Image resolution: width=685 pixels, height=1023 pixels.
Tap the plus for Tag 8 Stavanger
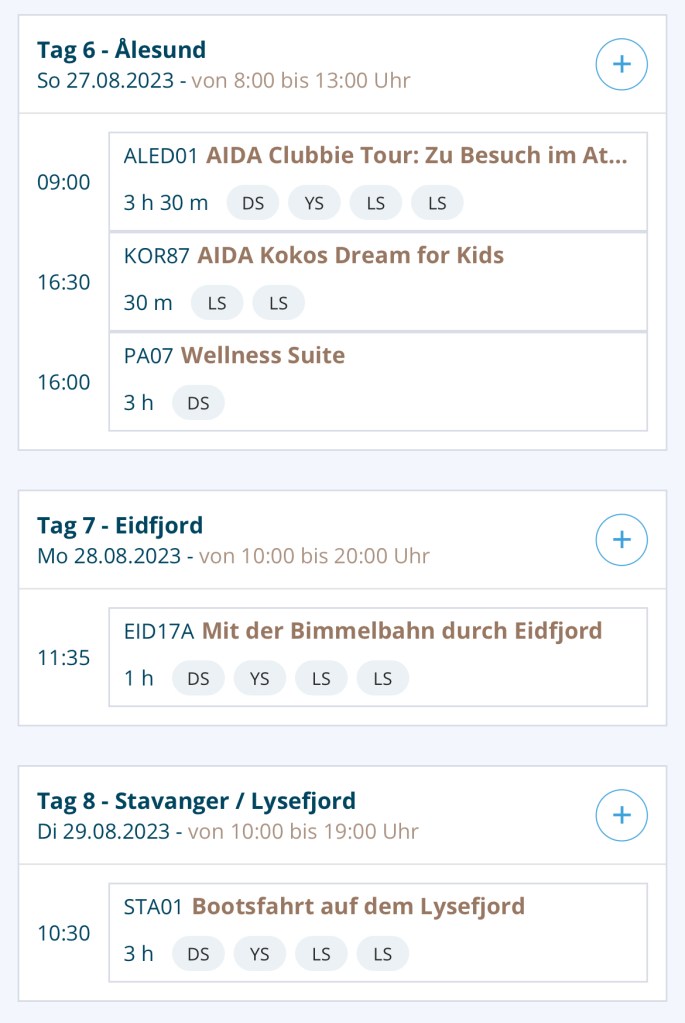[x=621, y=815]
